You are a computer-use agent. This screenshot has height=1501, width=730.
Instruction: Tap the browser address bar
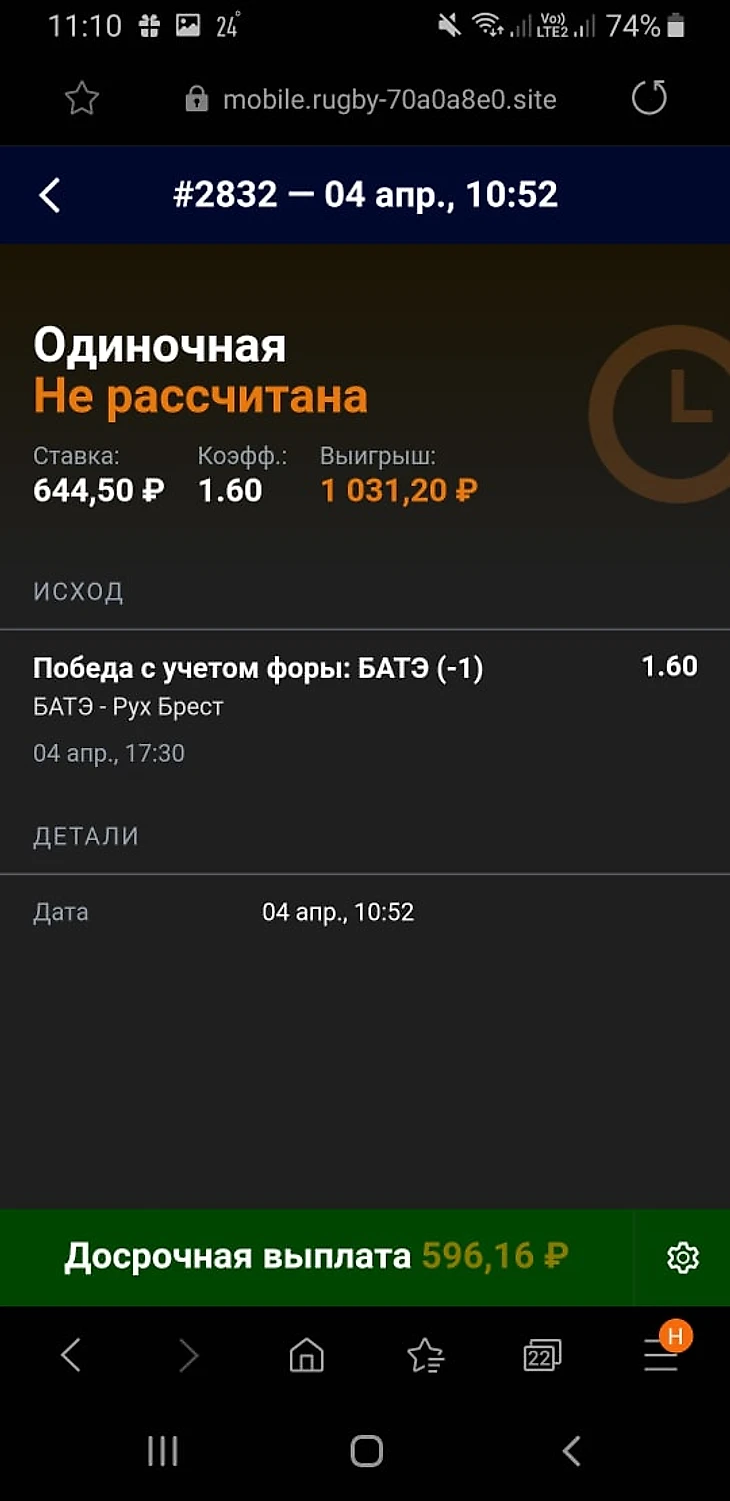372,100
